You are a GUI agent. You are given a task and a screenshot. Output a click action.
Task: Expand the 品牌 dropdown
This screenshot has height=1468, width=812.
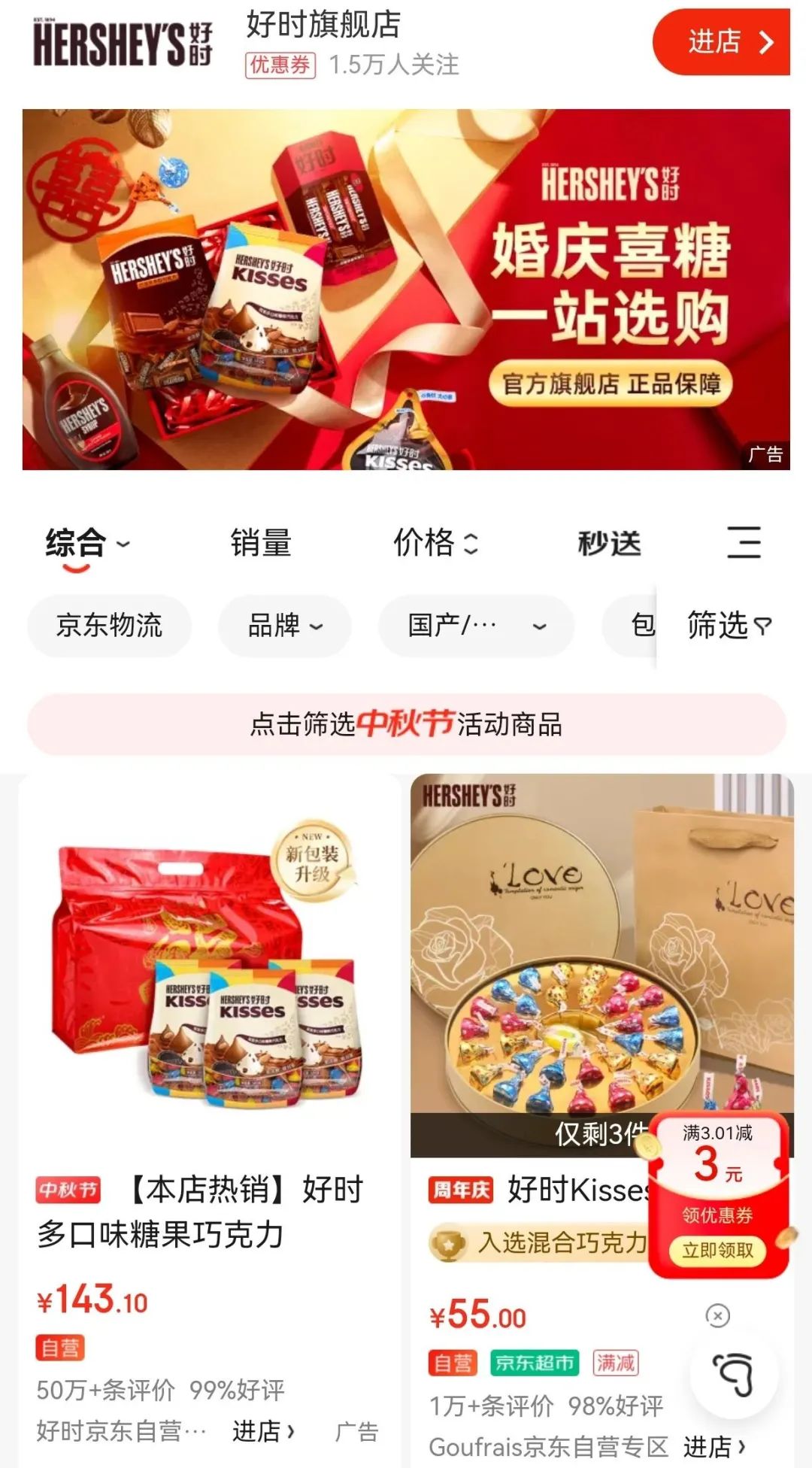(x=284, y=626)
